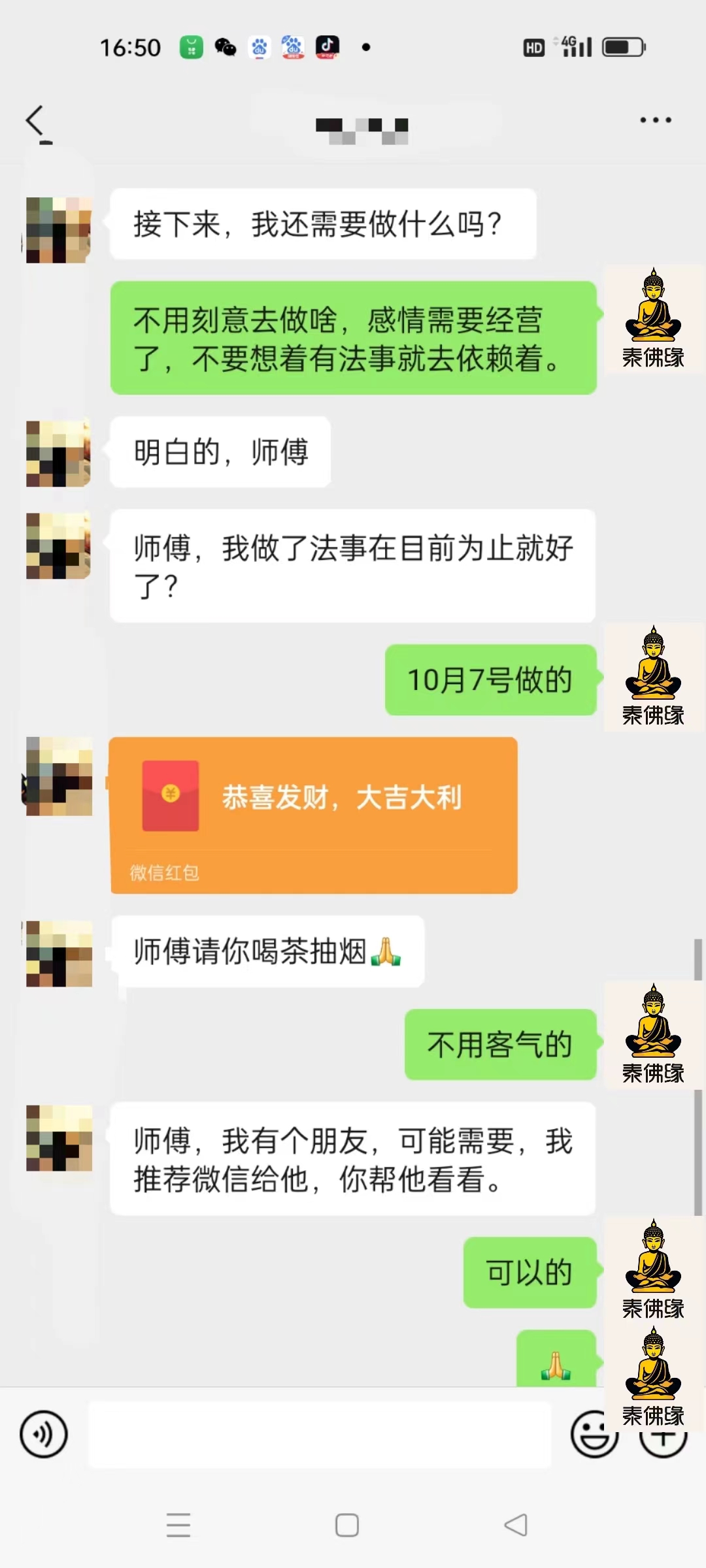Open the chat info overflow menu
Image resolution: width=706 pixels, height=1568 pixels.
click(655, 120)
